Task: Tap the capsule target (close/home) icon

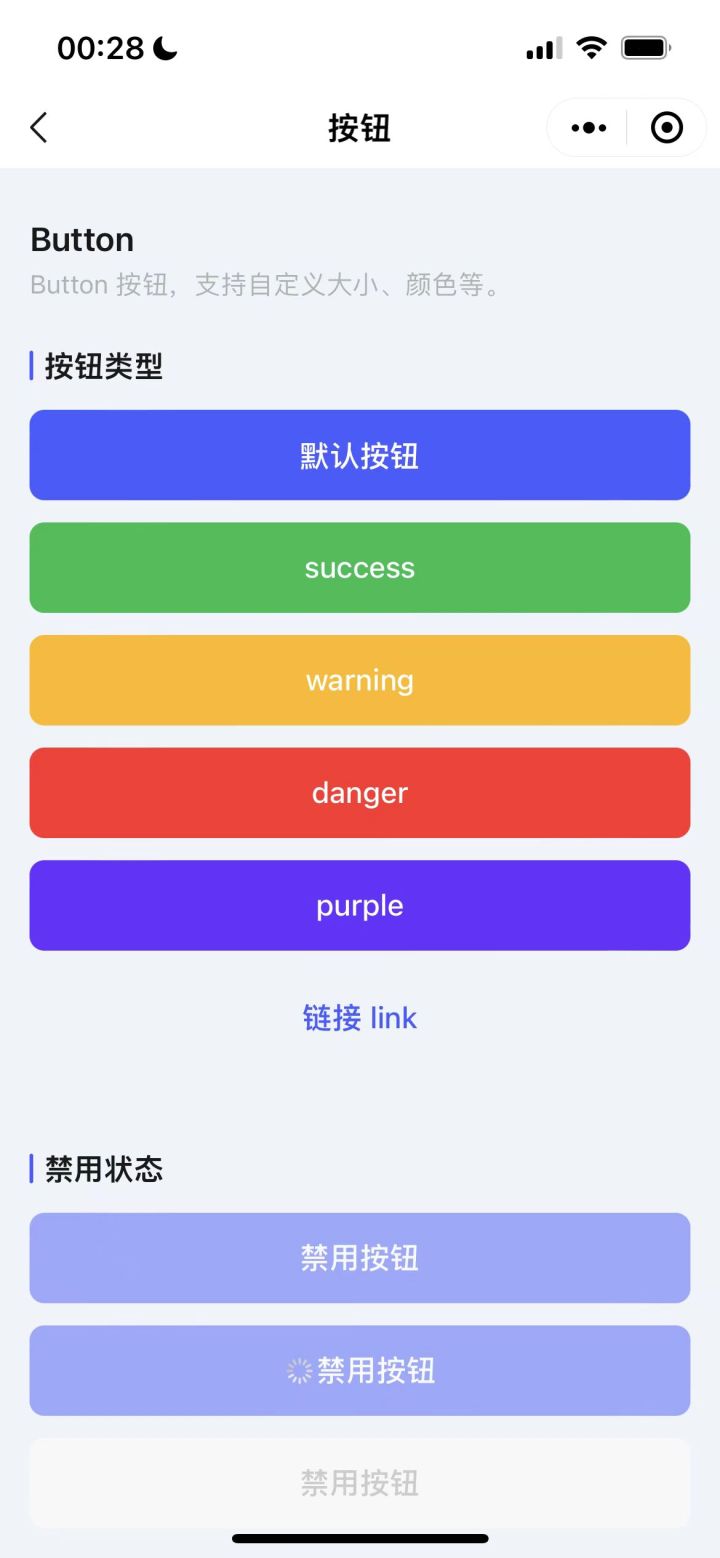Action: 667,127
